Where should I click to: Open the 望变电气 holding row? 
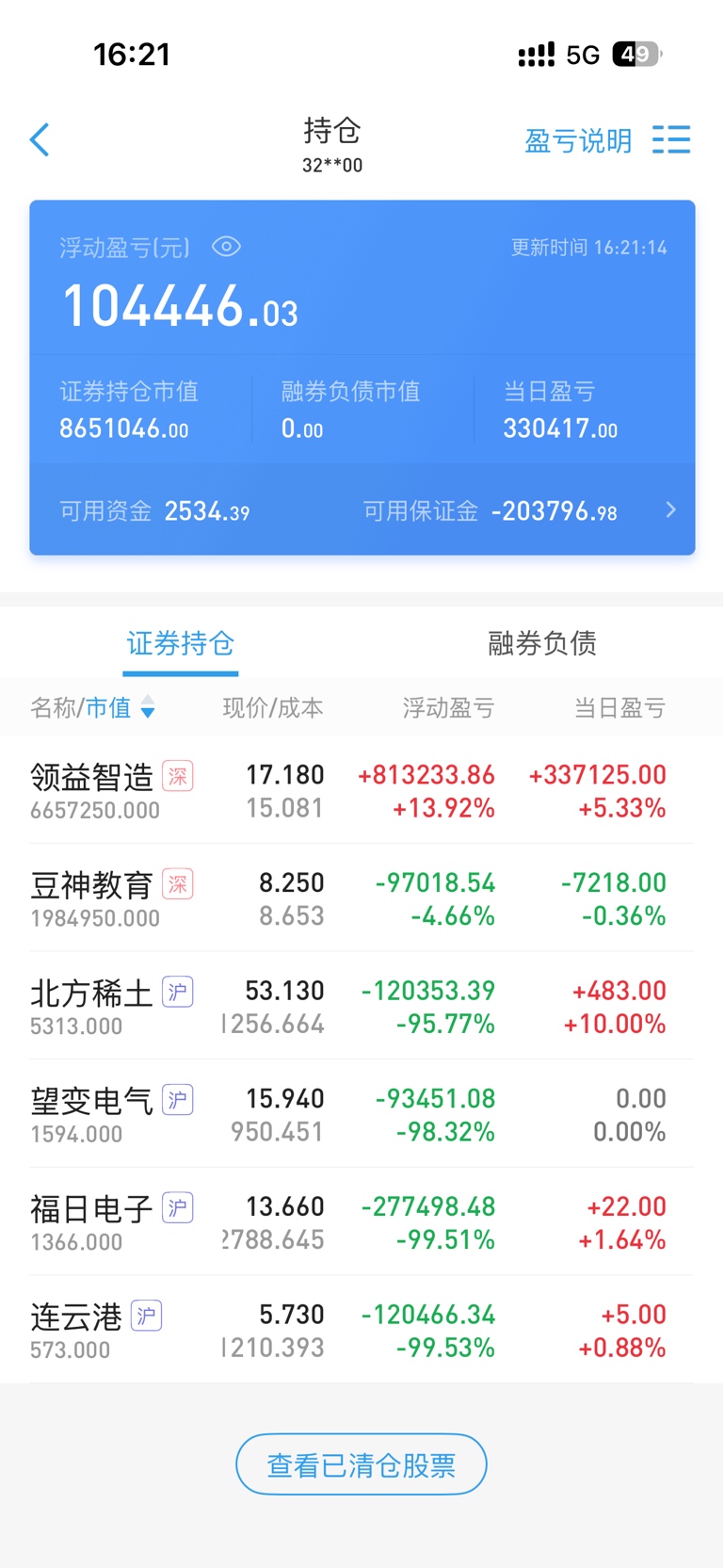(x=362, y=1114)
